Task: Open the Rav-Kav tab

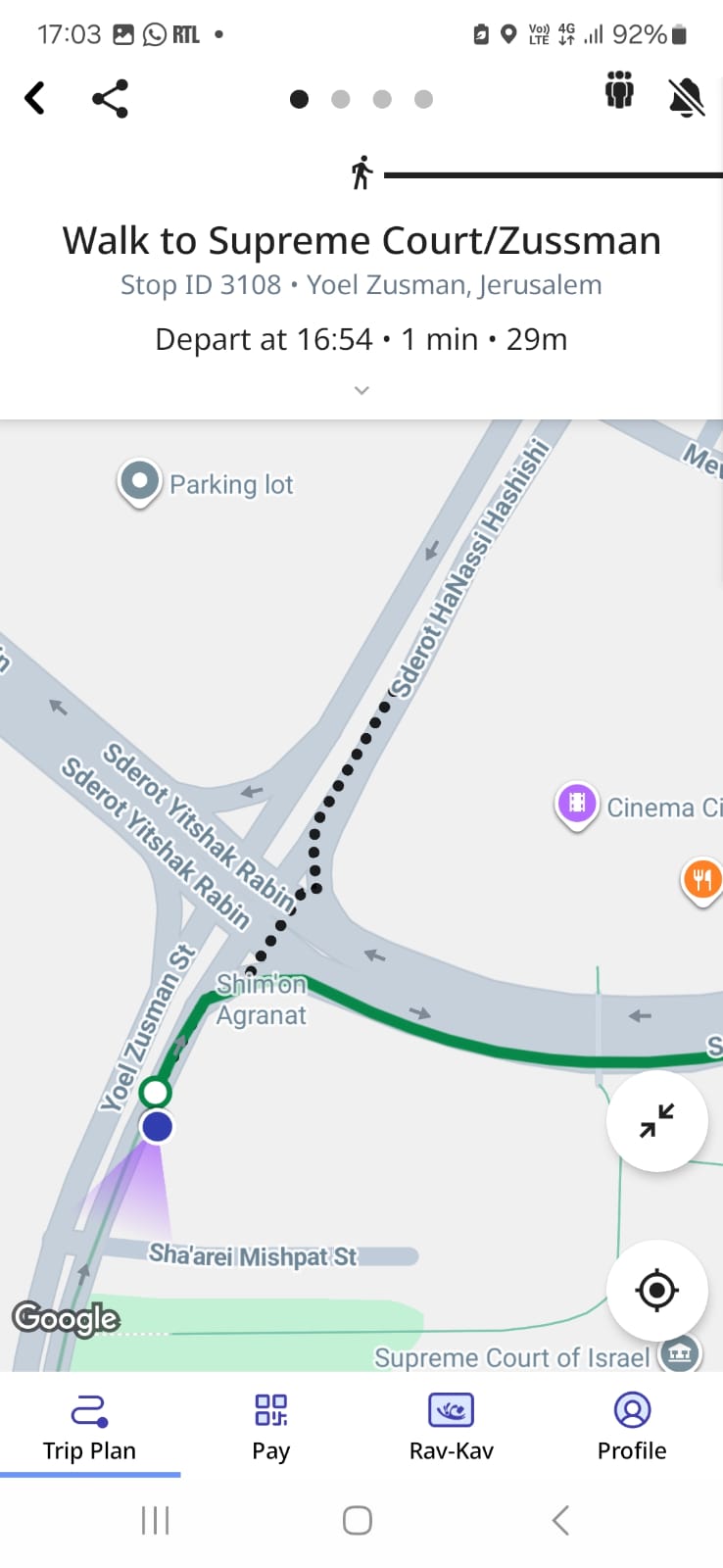Action: click(x=451, y=1426)
